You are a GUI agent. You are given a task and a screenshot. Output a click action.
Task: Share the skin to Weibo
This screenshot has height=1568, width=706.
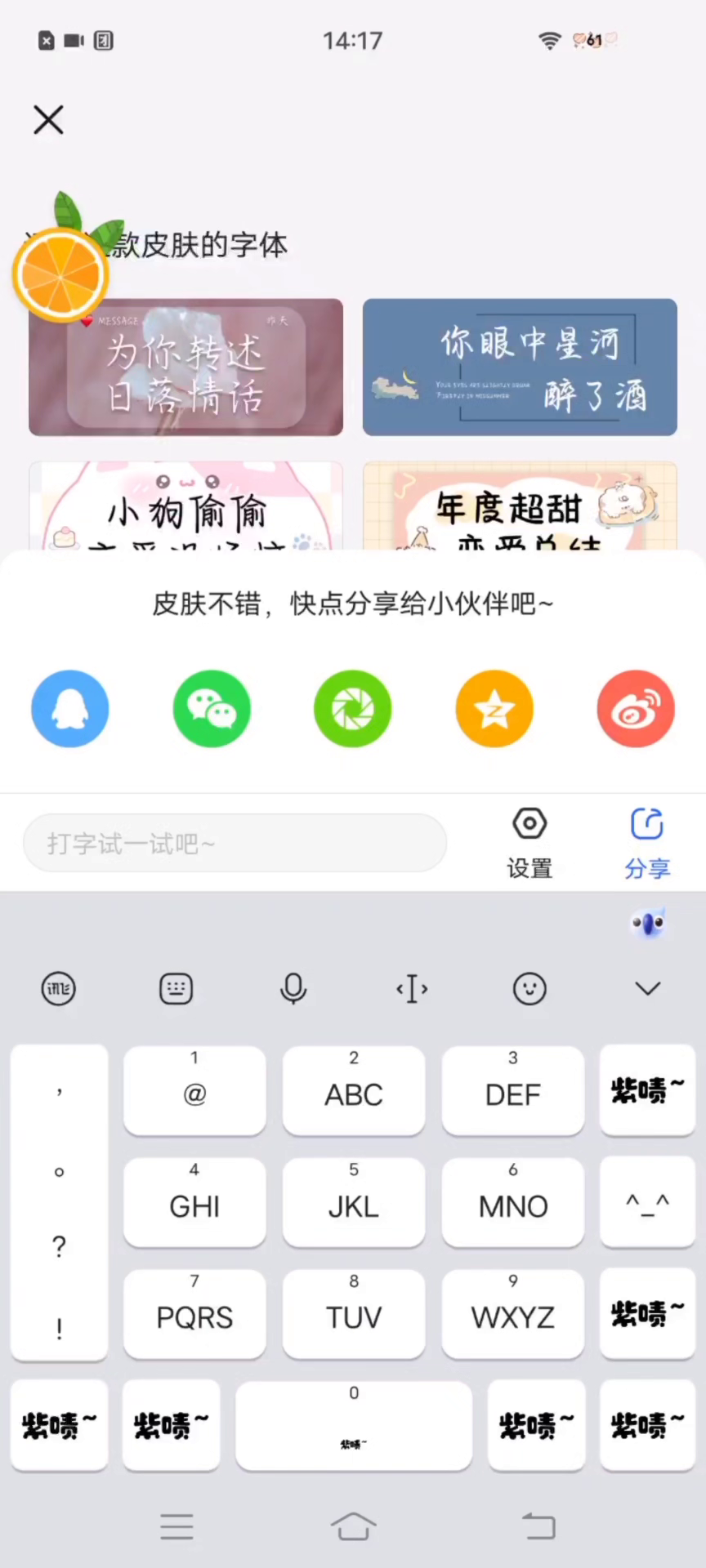click(x=636, y=709)
